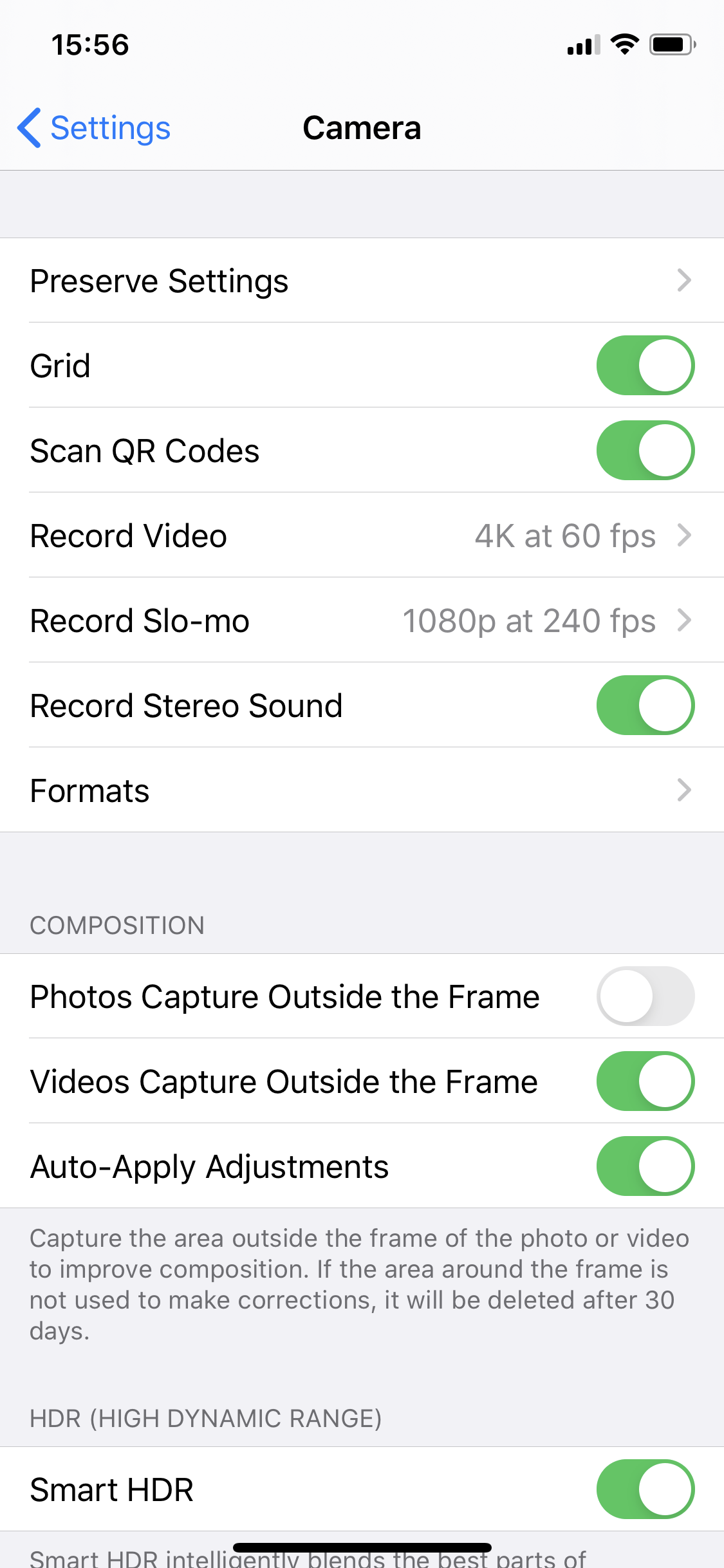Open Preserve Settings
Image resolution: width=724 pixels, height=1568 pixels.
[362, 281]
